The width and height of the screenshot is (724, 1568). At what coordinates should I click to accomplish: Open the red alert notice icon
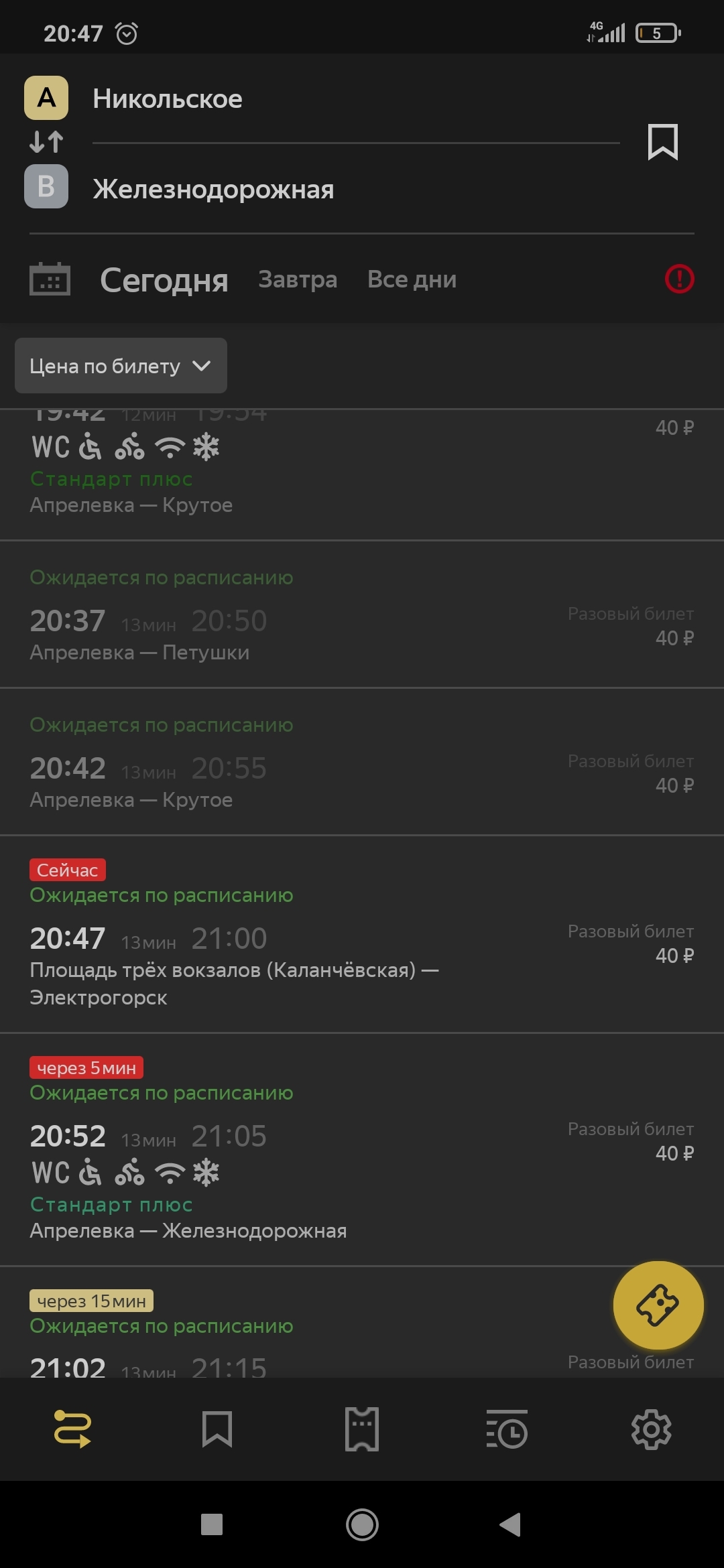pos(679,279)
